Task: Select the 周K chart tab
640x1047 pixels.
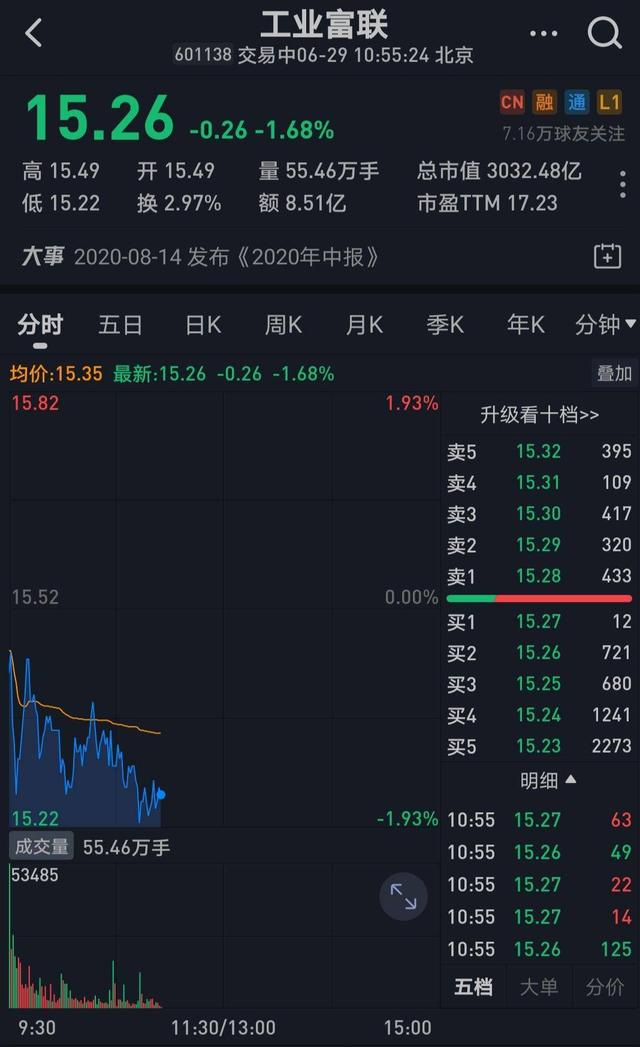Action: (x=283, y=324)
